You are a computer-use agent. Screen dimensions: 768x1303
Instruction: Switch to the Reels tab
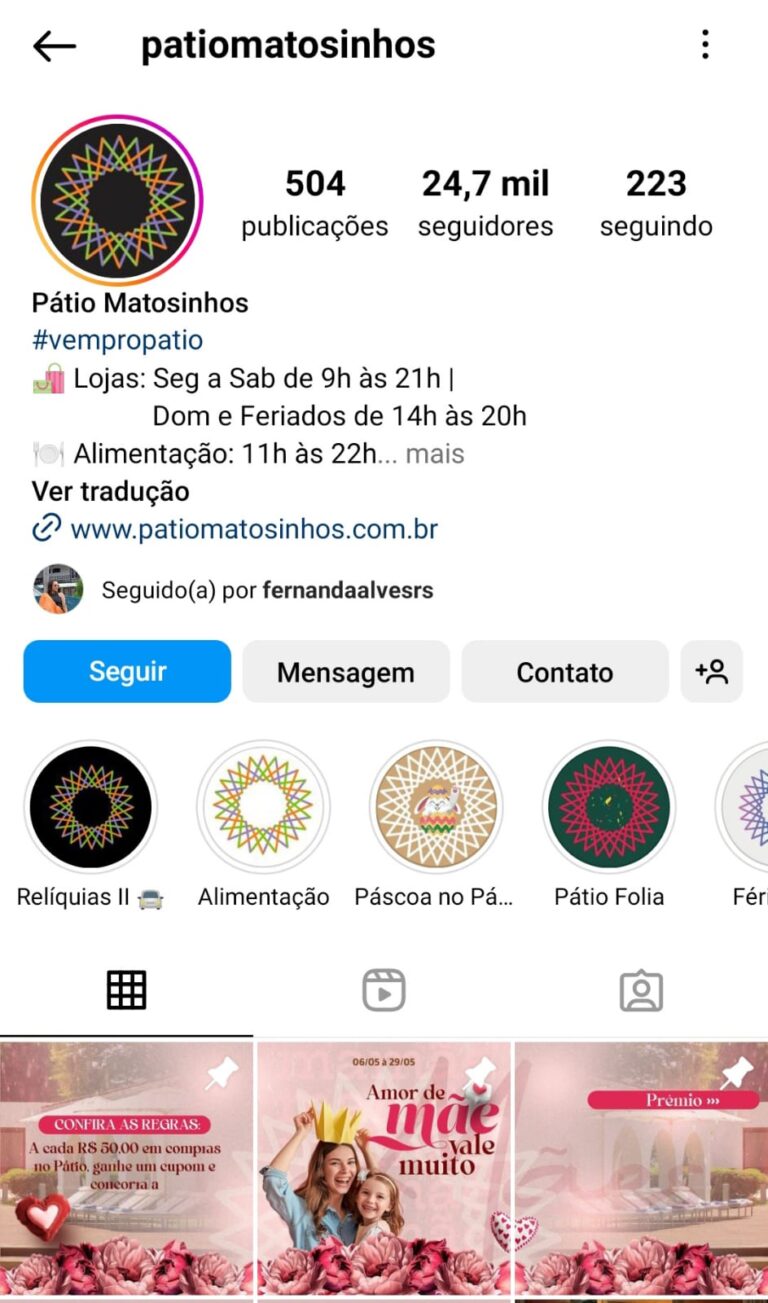(x=383, y=990)
